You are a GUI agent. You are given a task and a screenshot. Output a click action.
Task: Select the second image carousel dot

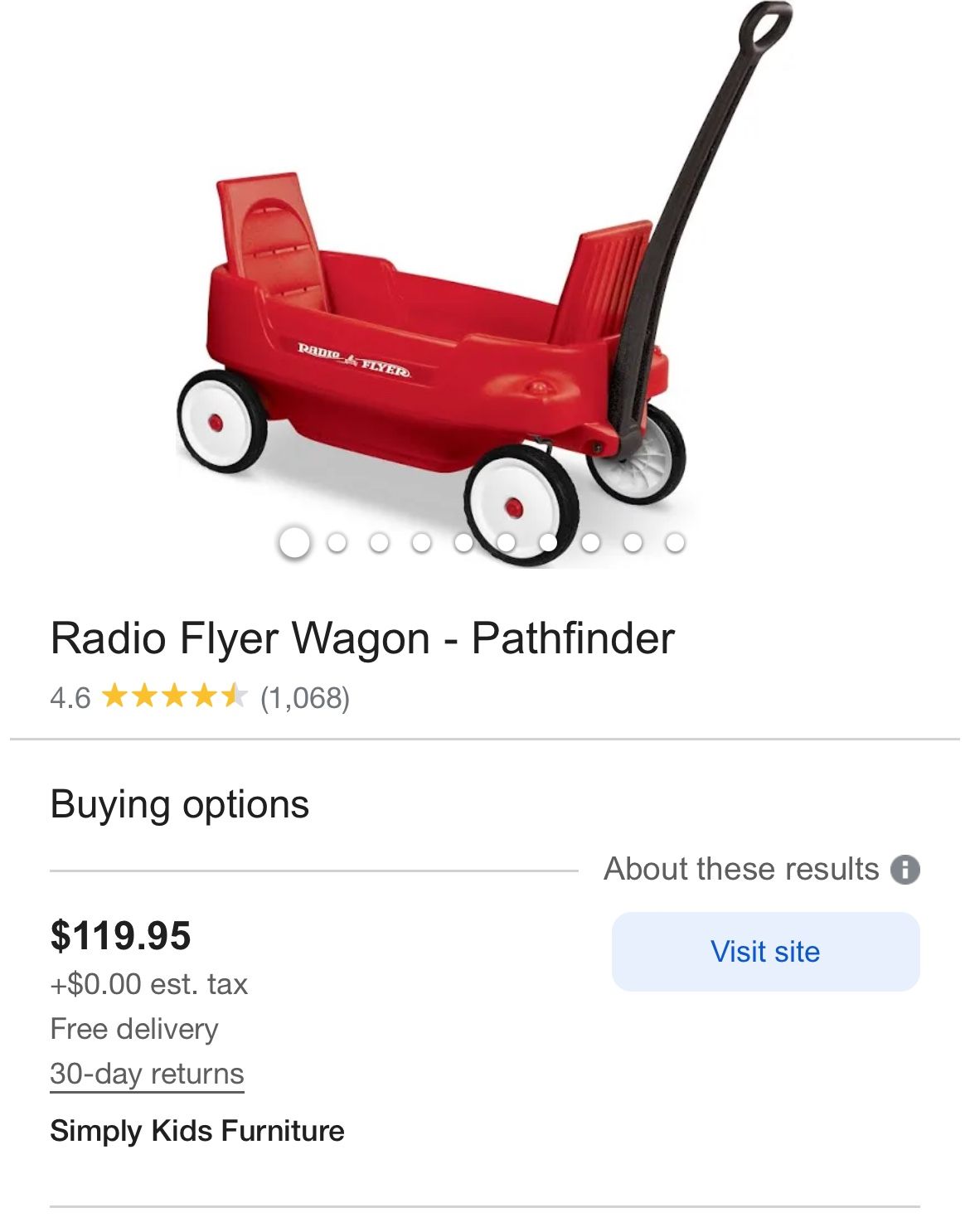337,543
